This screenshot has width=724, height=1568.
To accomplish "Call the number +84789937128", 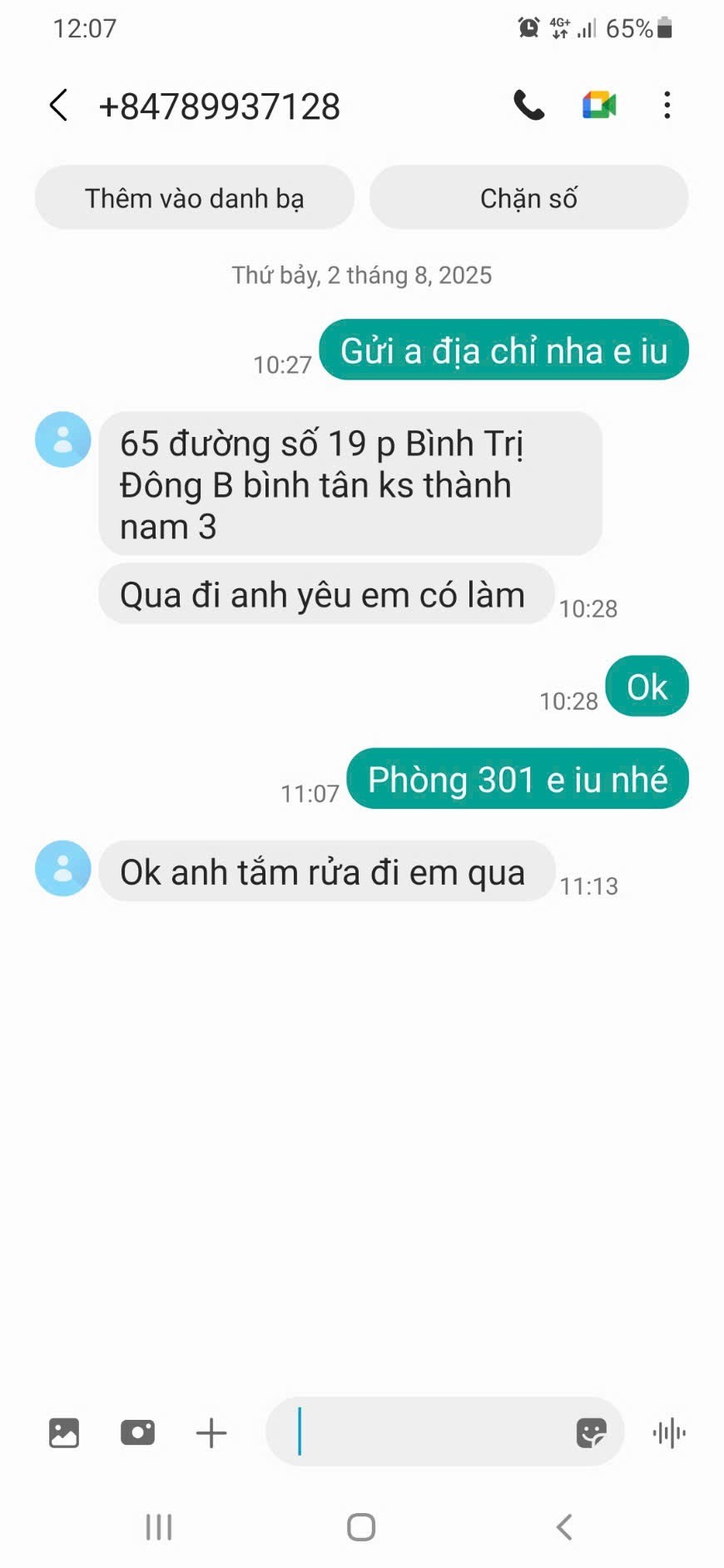I will coord(528,106).
